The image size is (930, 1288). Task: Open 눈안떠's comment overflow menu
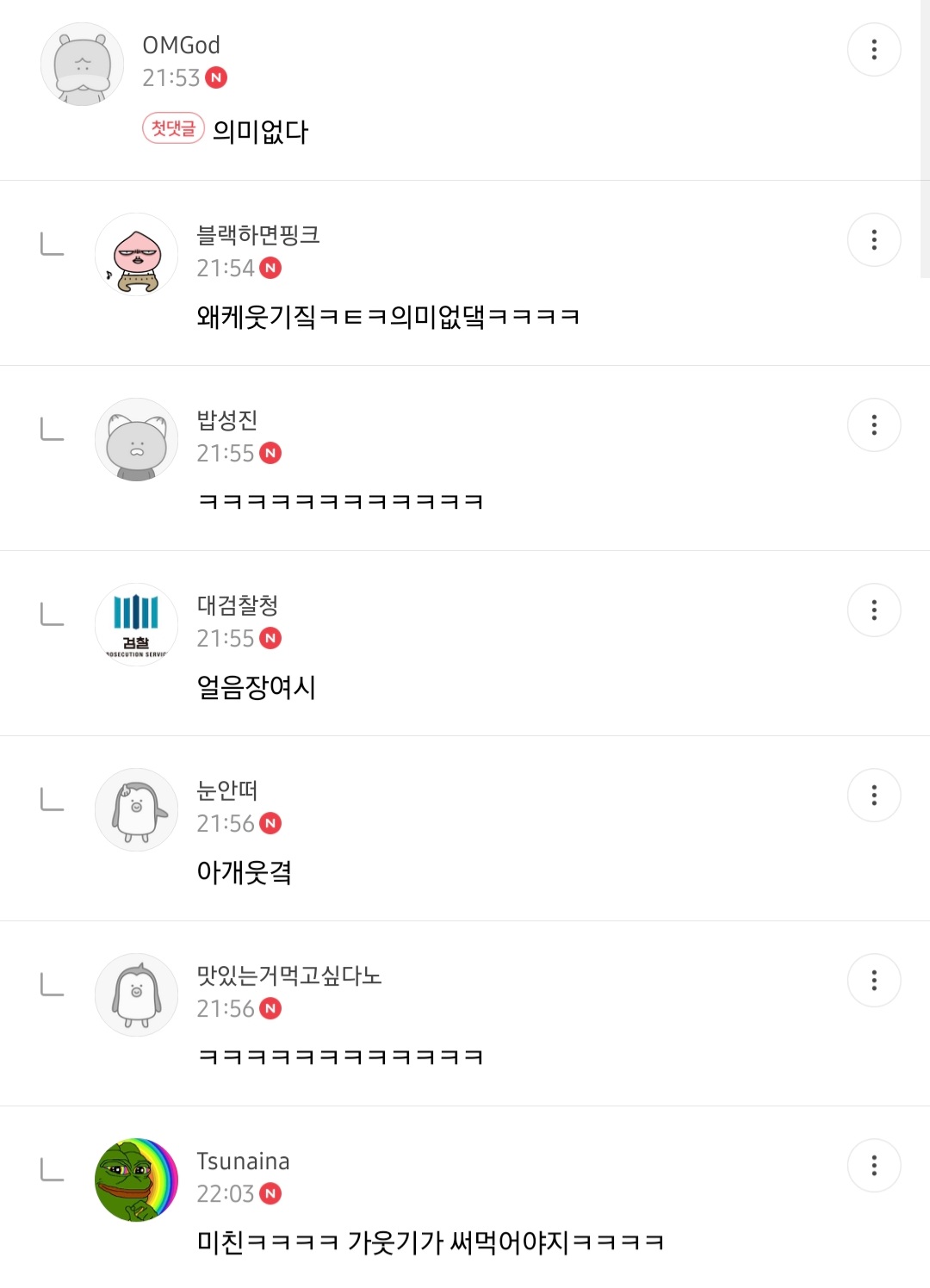[x=875, y=795]
